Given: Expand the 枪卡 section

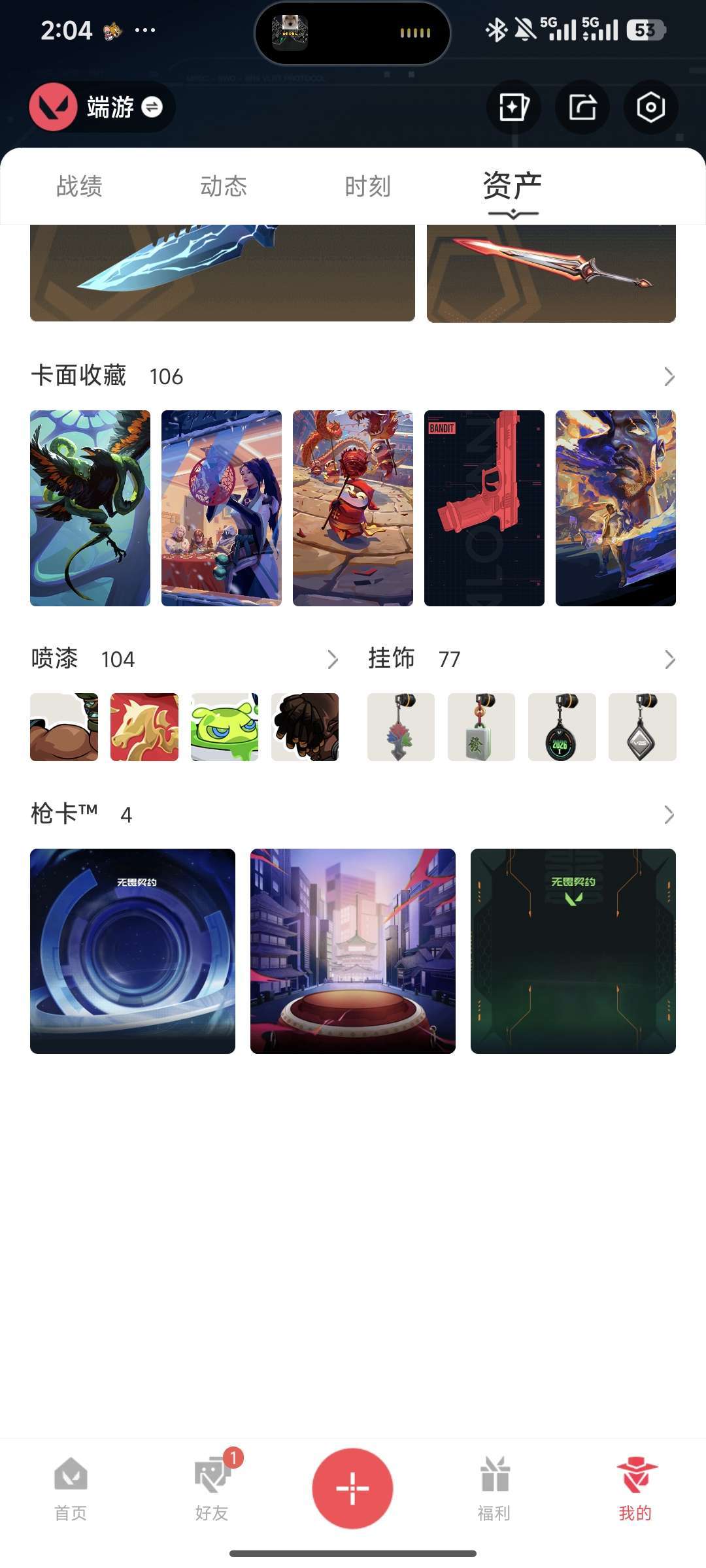Looking at the screenshot, I should pyautogui.click(x=669, y=815).
